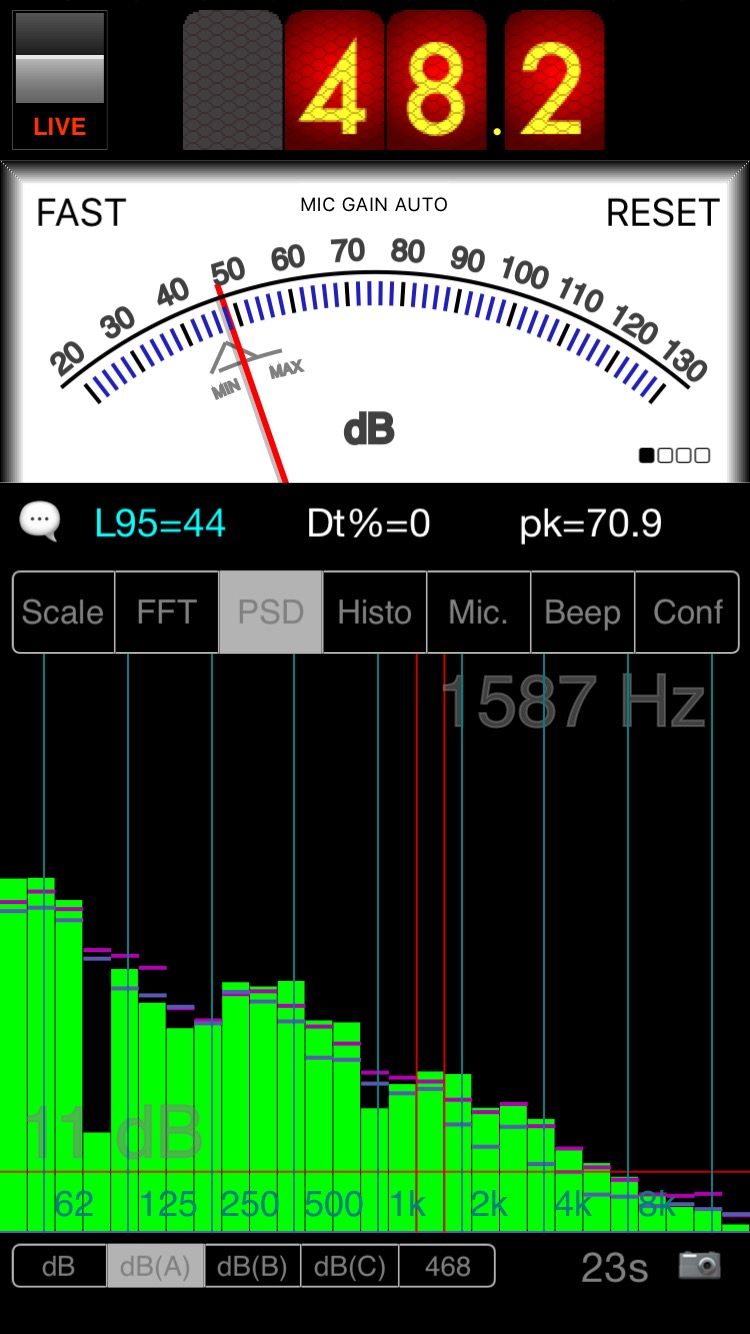Open the Scale tab

click(x=63, y=612)
